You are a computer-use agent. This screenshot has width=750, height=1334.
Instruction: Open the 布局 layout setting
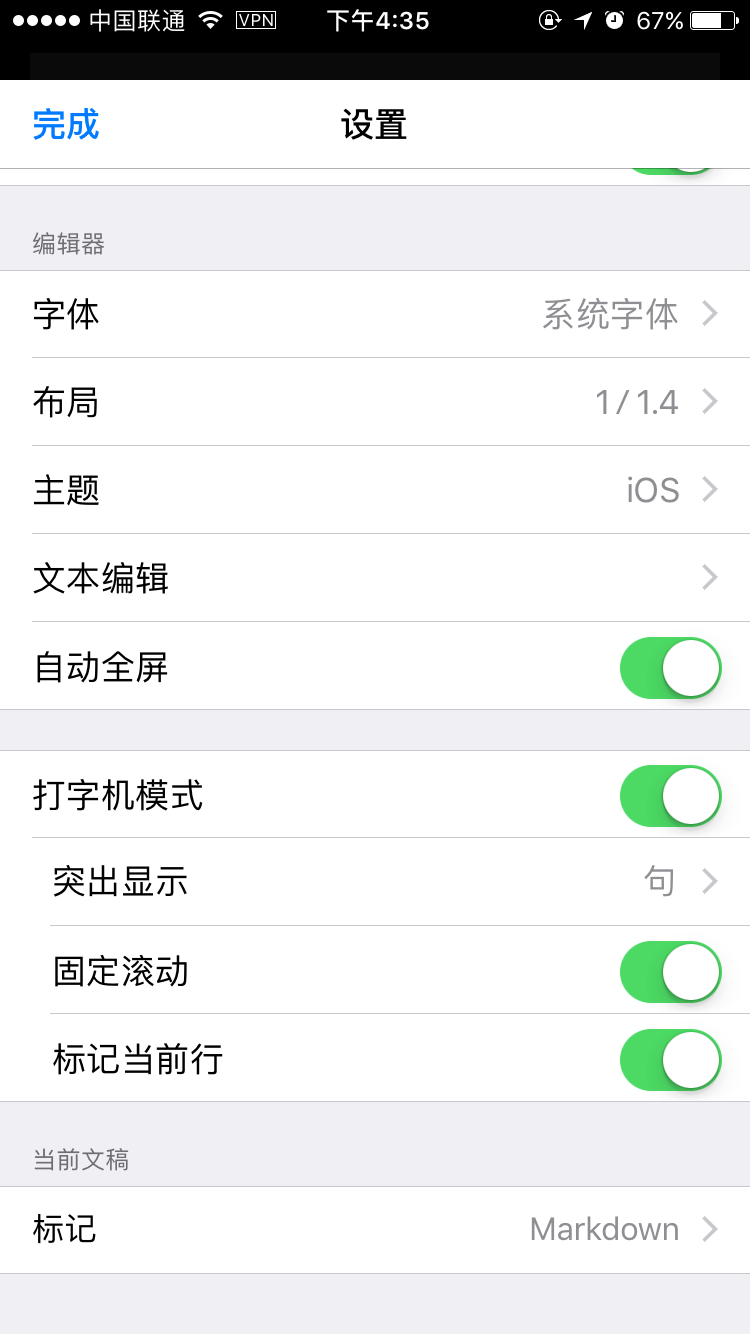[375, 402]
